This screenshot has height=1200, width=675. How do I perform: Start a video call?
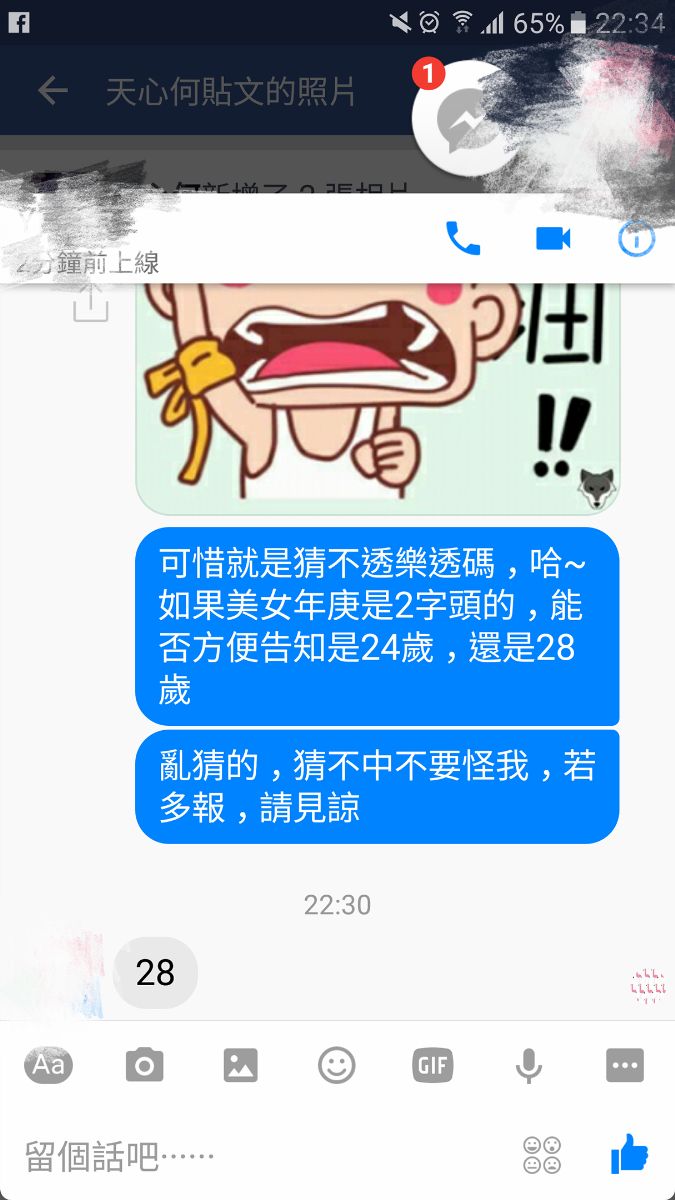tap(553, 238)
